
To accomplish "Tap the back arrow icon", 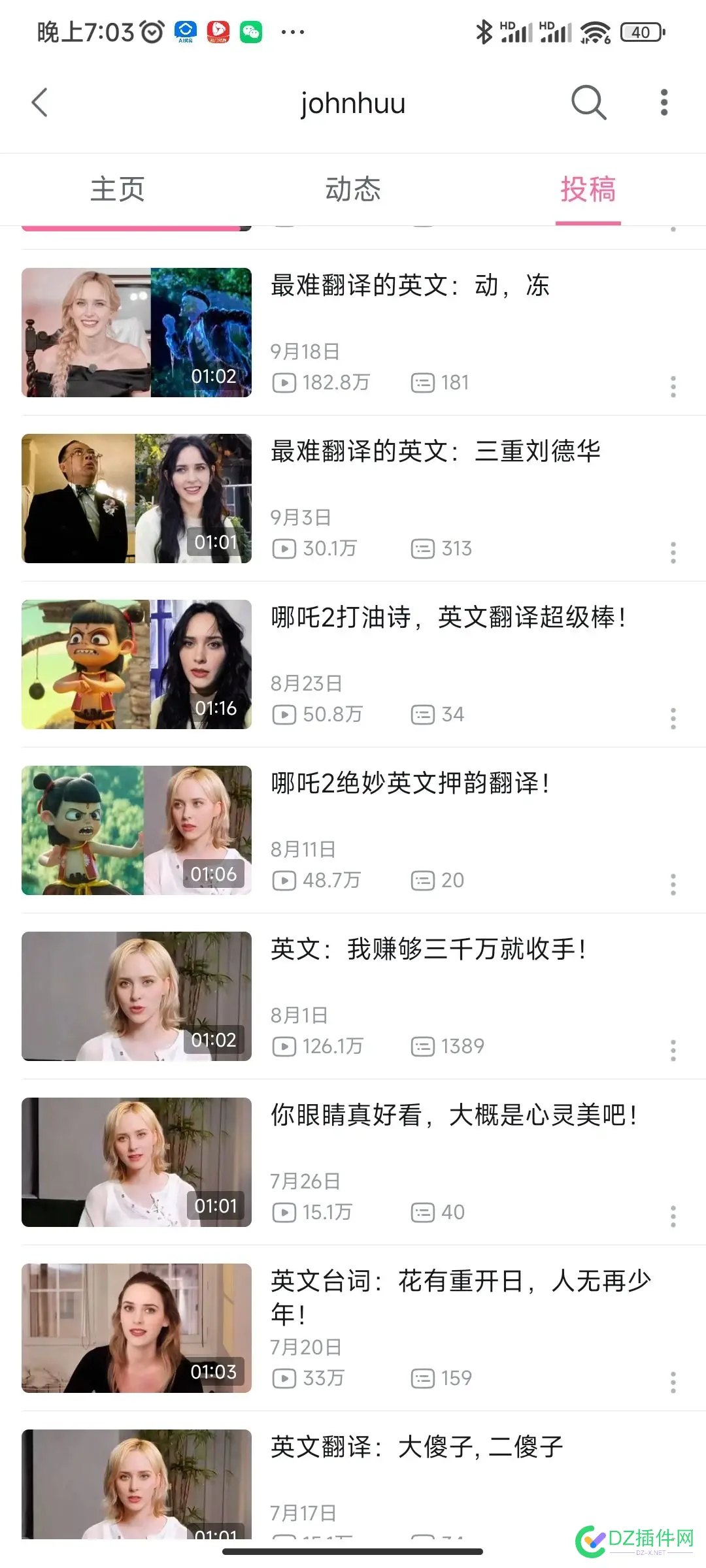I will tap(41, 103).
